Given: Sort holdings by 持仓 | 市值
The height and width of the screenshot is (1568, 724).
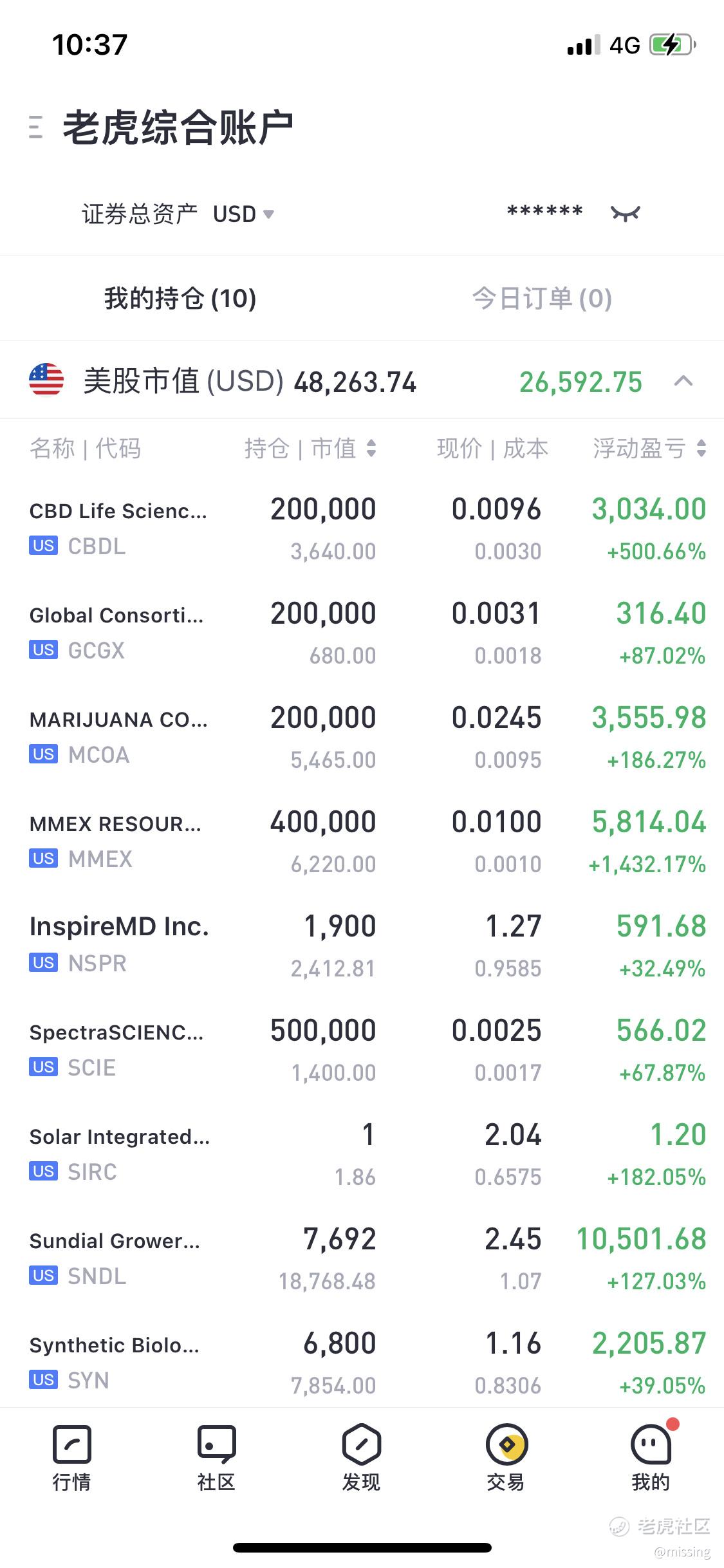Looking at the screenshot, I should point(310,448).
